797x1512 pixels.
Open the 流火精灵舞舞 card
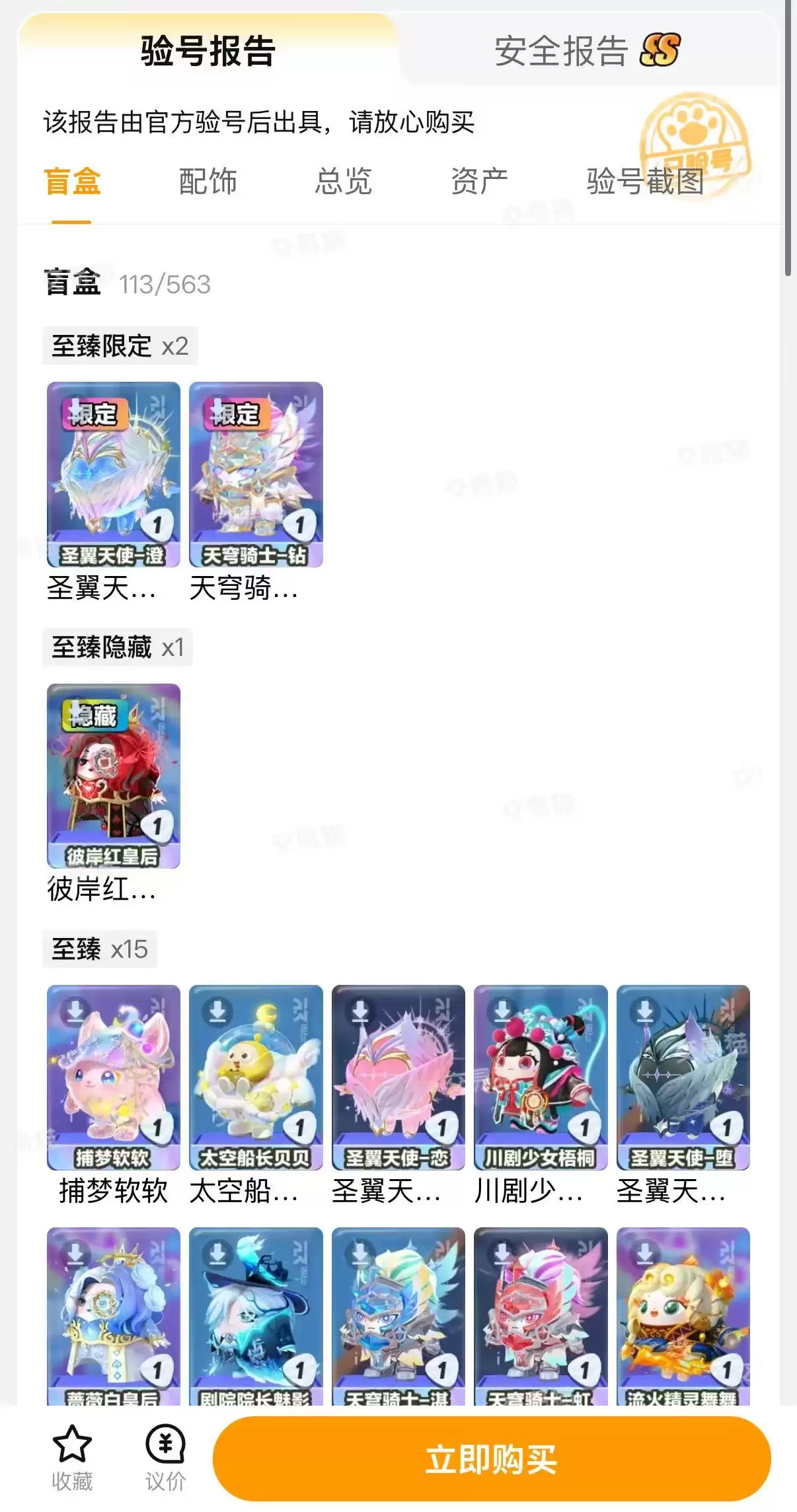(683, 1316)
